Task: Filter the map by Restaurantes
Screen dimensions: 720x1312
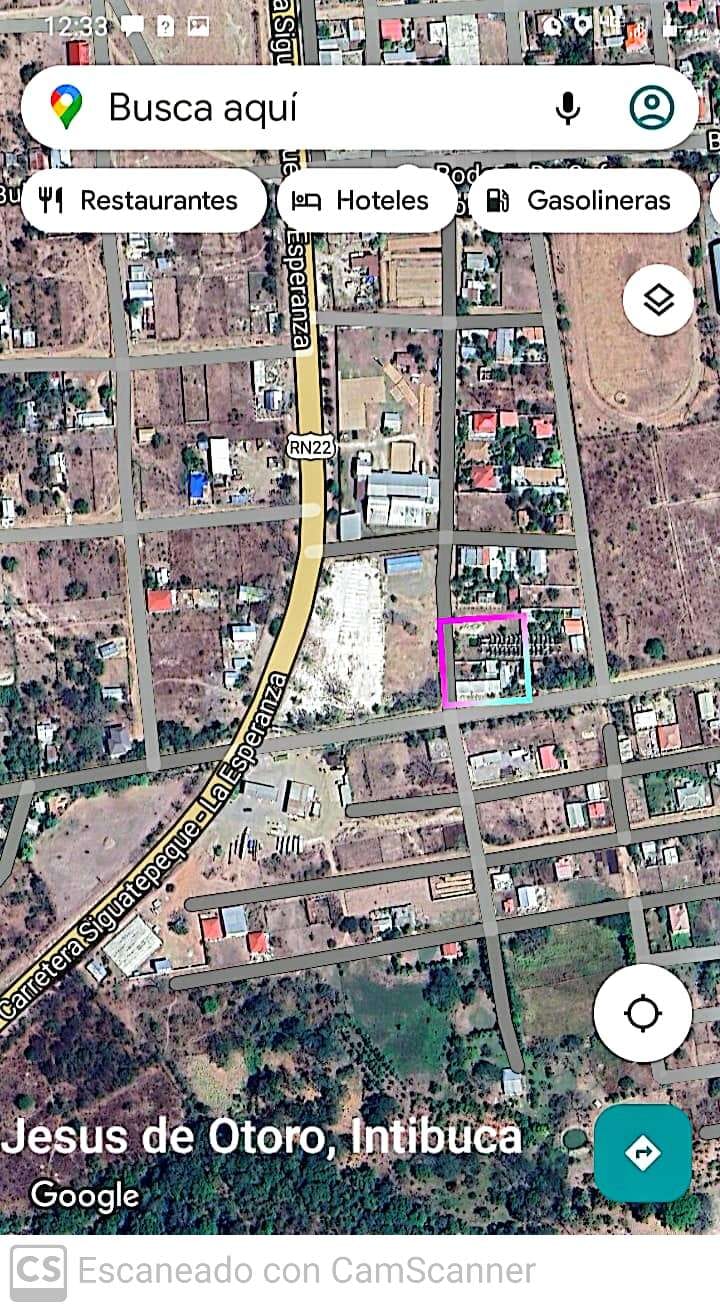Action: (x=143, y=200)
